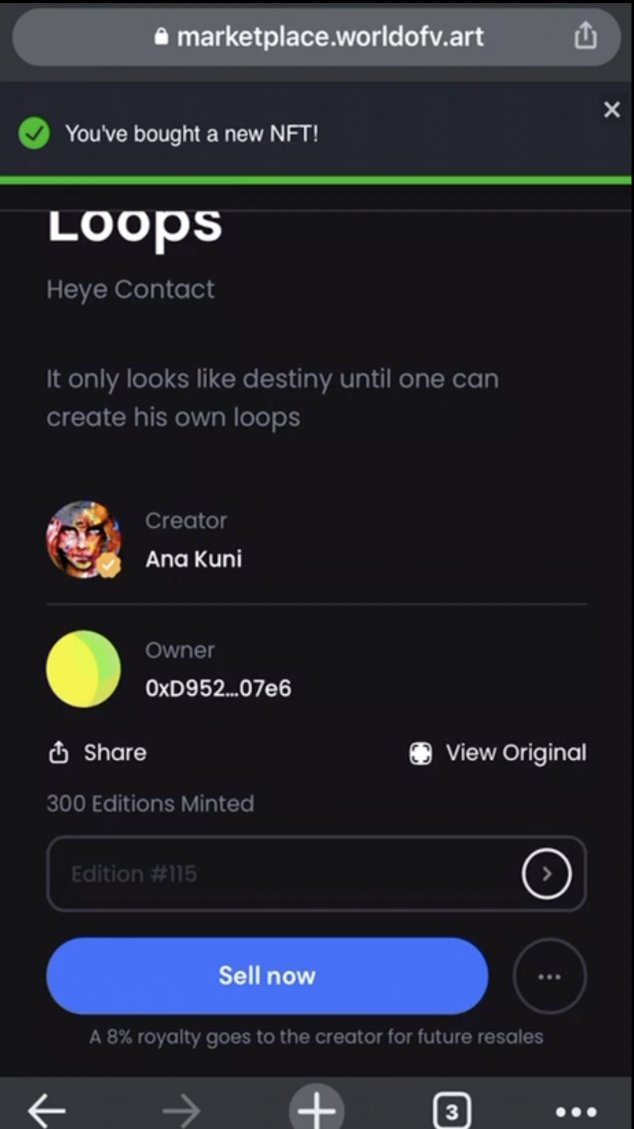Tap the Edition number input field
The image size is (634, 1129).
(x=280, y=874)
